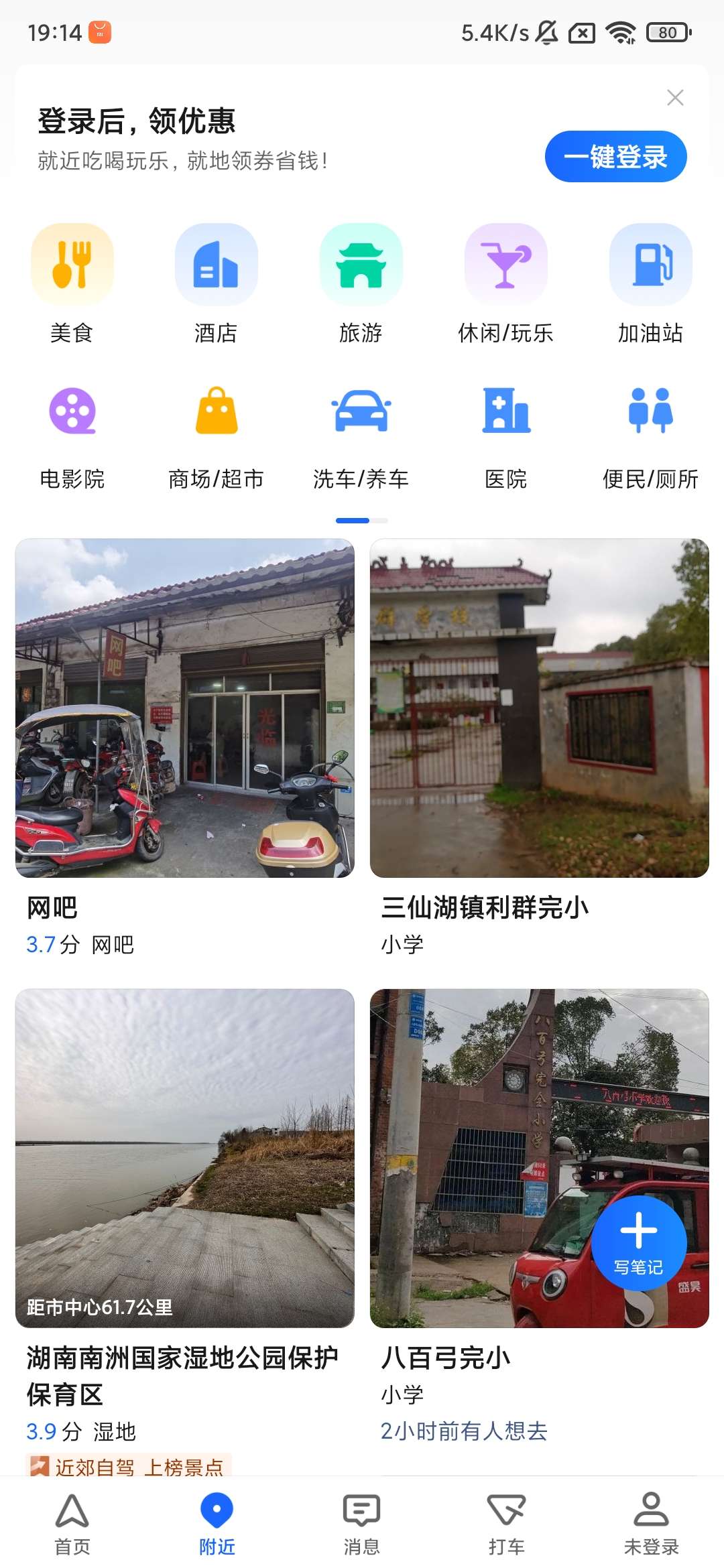The width and height of the screenshot is (724, 1568).
Task: Write a note with 写笔记 button
Action: point(638,1243)
